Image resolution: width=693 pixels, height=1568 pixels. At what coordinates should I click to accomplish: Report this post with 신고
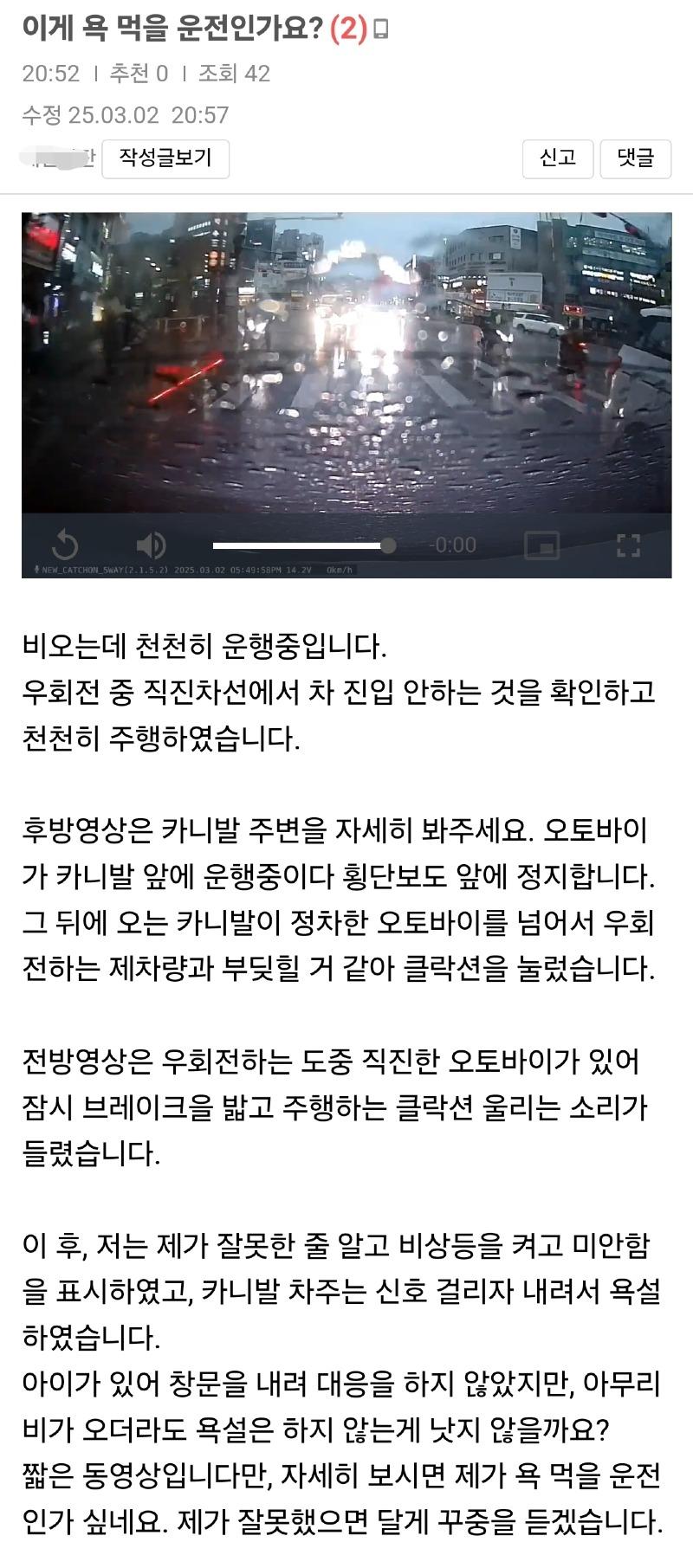pyautogui.click(x=558, y=158)
